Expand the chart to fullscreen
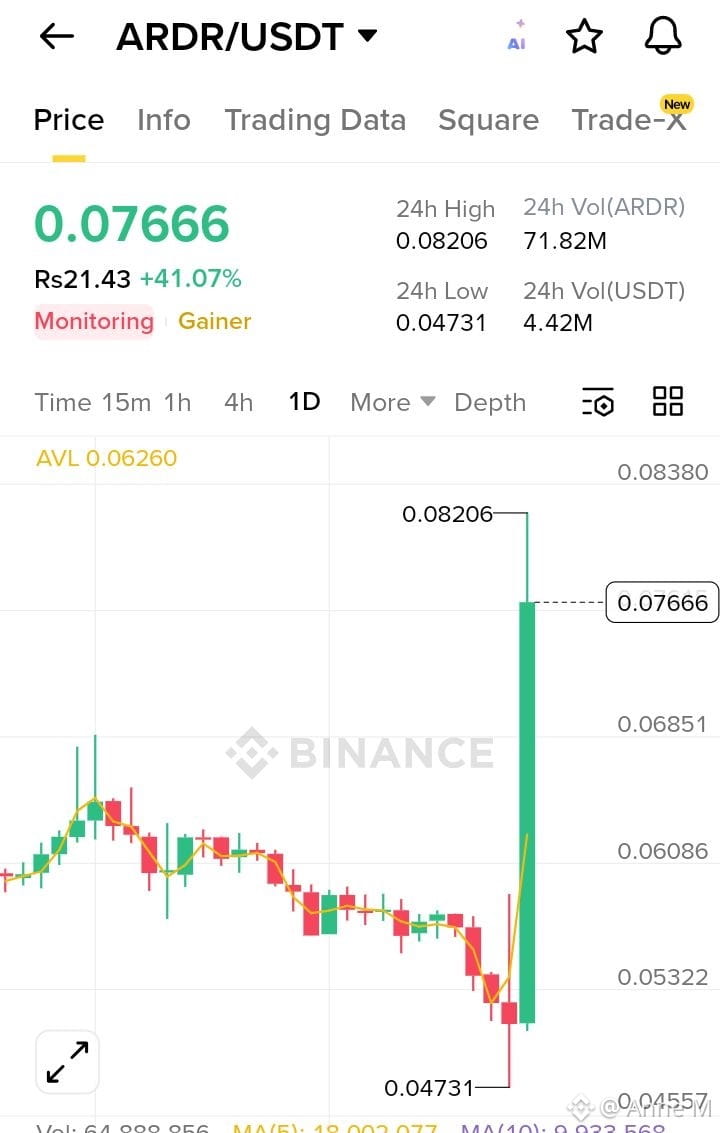 pyautogui.click(x=67, y=1061)
